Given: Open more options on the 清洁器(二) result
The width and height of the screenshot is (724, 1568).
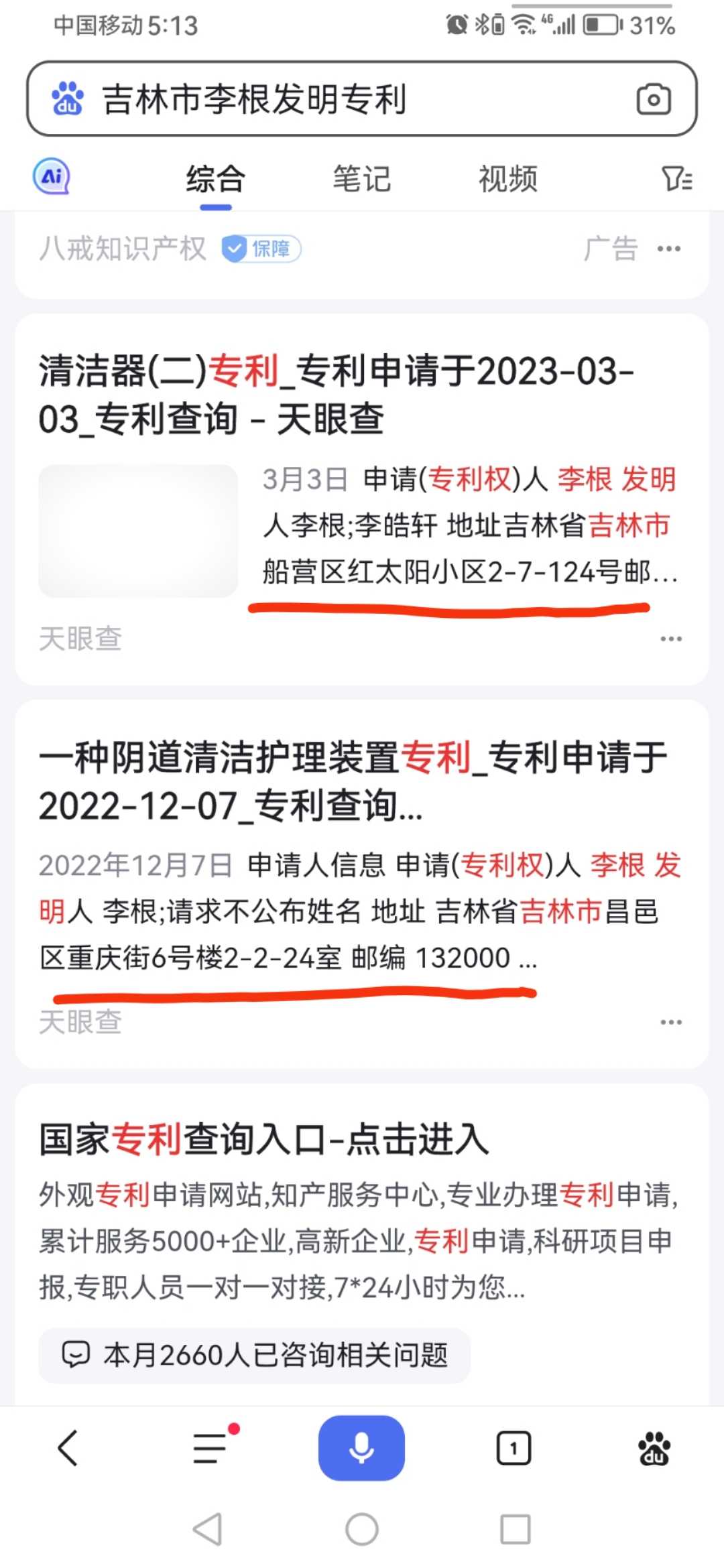Looking at the screenshot, I should 671,639.
